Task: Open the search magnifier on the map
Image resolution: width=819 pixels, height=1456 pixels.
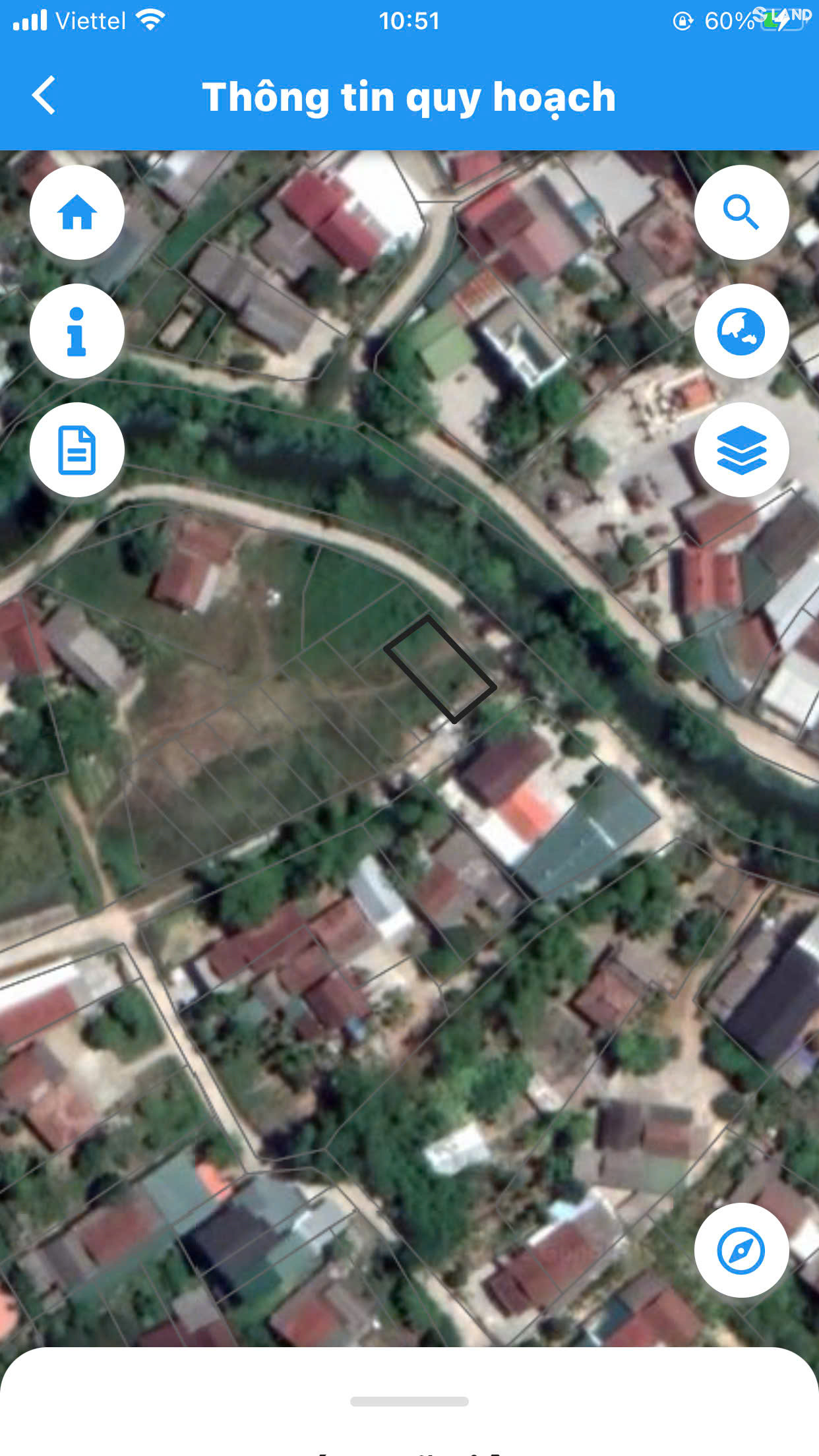Action: 742,212
